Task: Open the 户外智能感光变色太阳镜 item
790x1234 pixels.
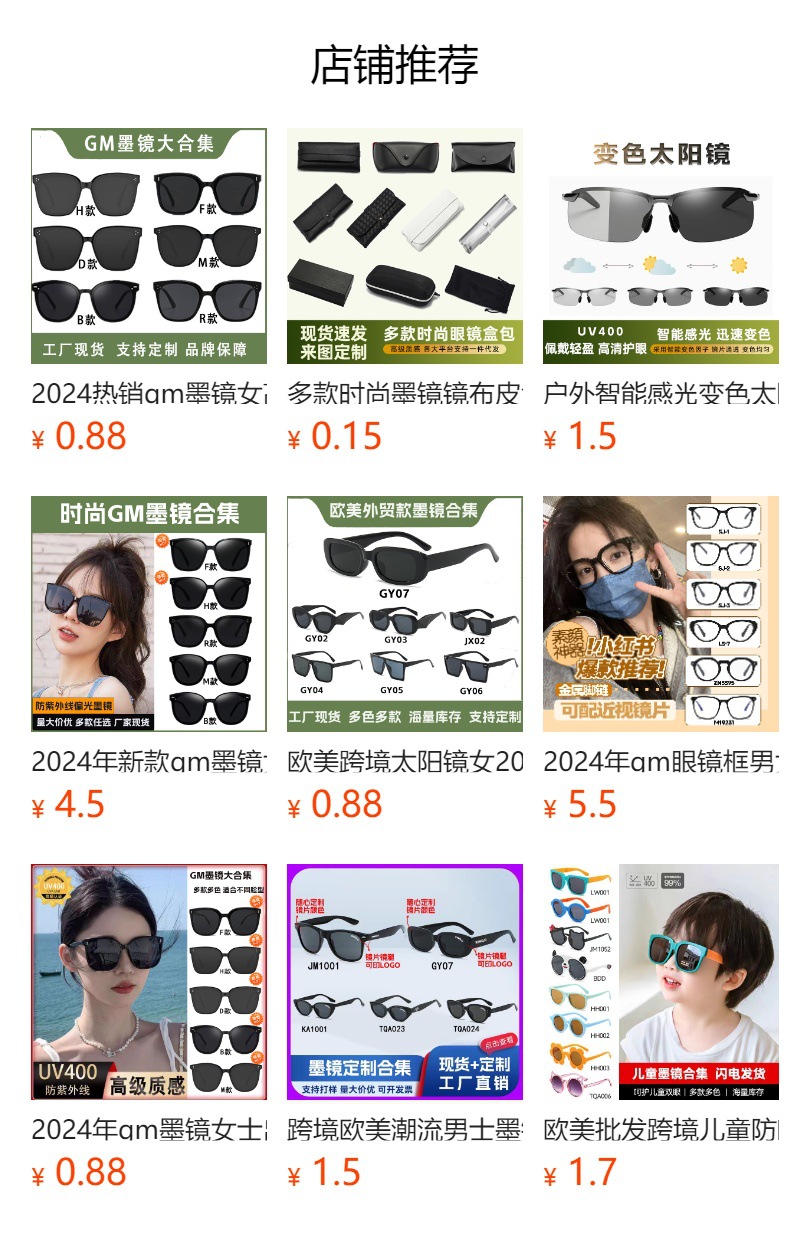Action: [661, 246]
